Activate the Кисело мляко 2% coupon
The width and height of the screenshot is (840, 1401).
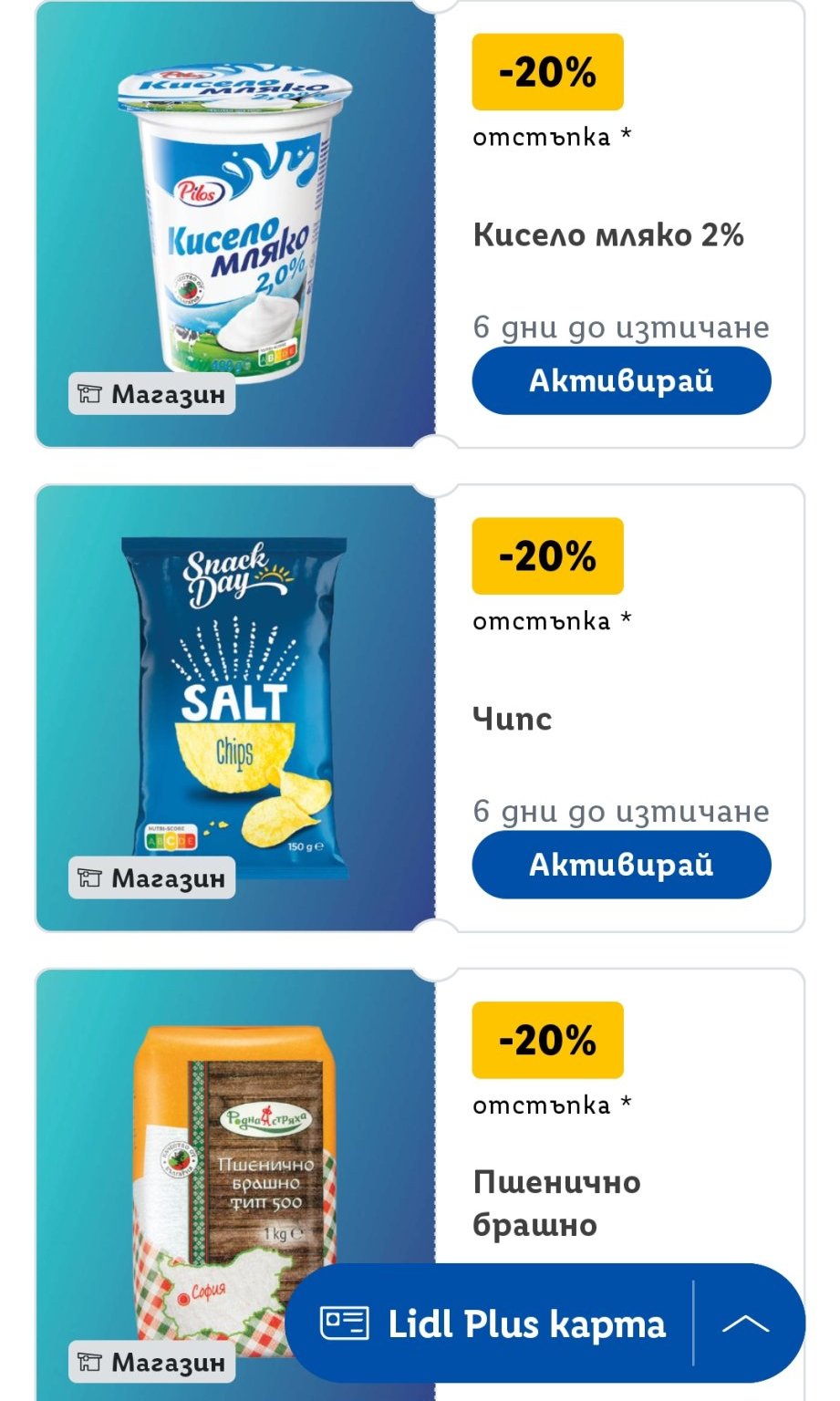click(x=621, y=380)
